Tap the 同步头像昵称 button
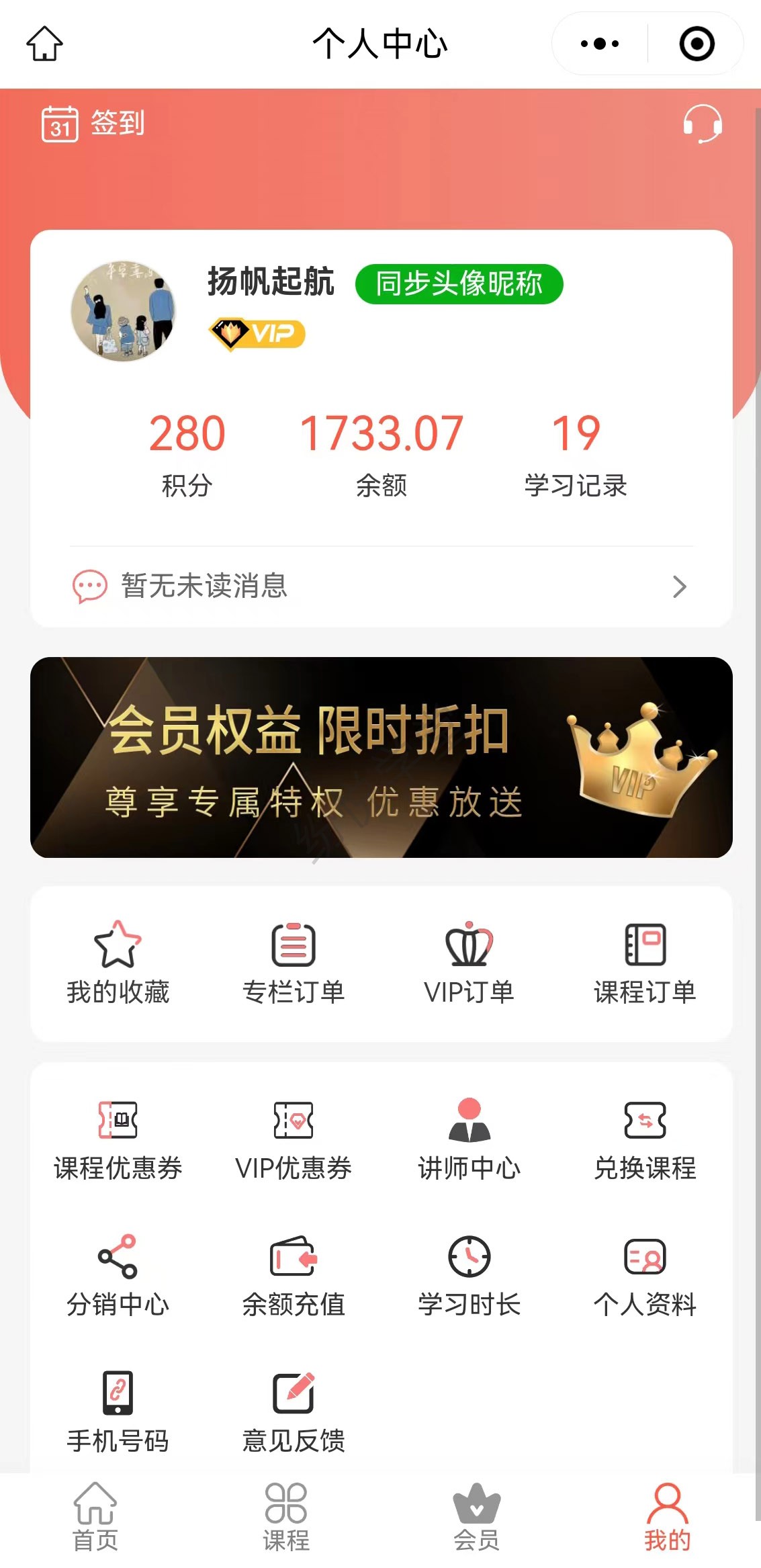This screenshot has width=761, height=1568. 459,284
